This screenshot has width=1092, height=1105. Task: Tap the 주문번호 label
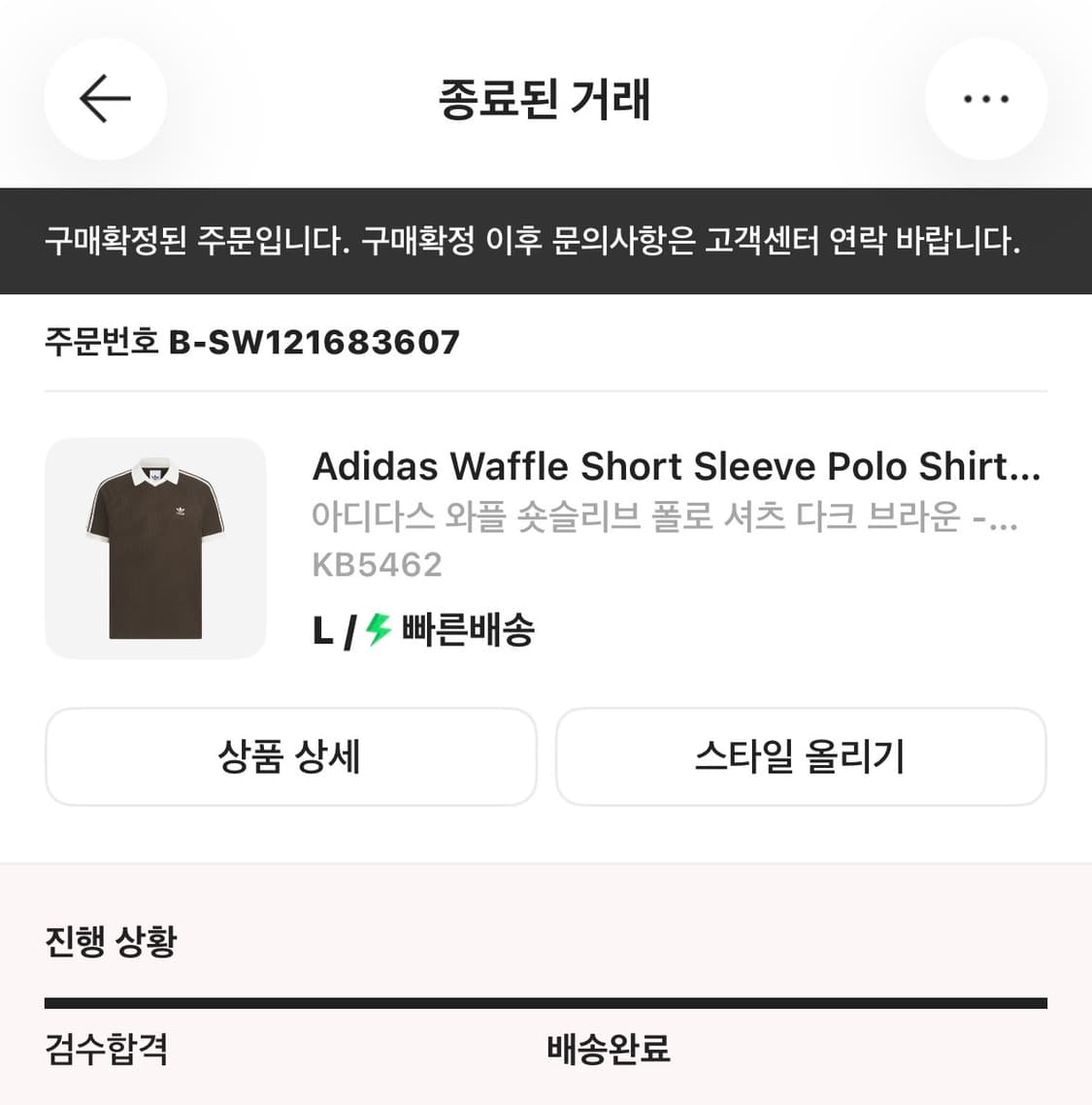pos(100,342)
